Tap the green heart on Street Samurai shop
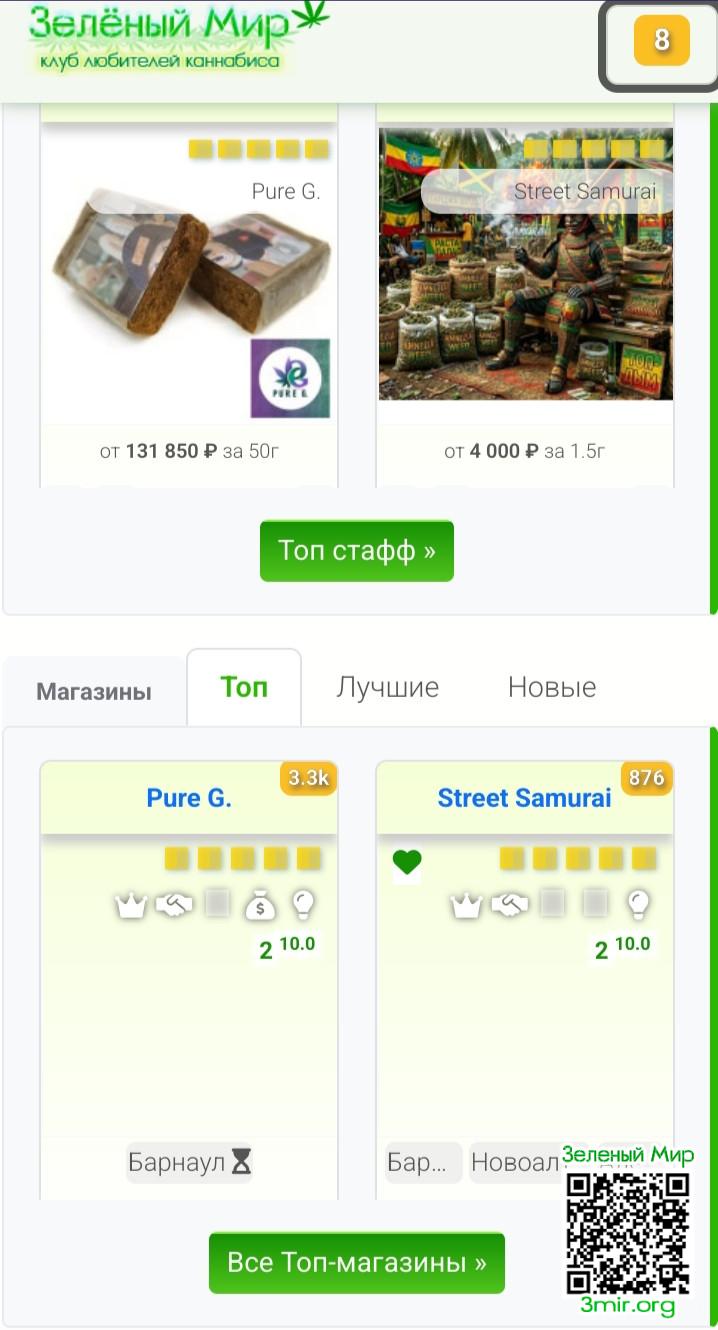The image size is (718, 1330). click(407, 862)
